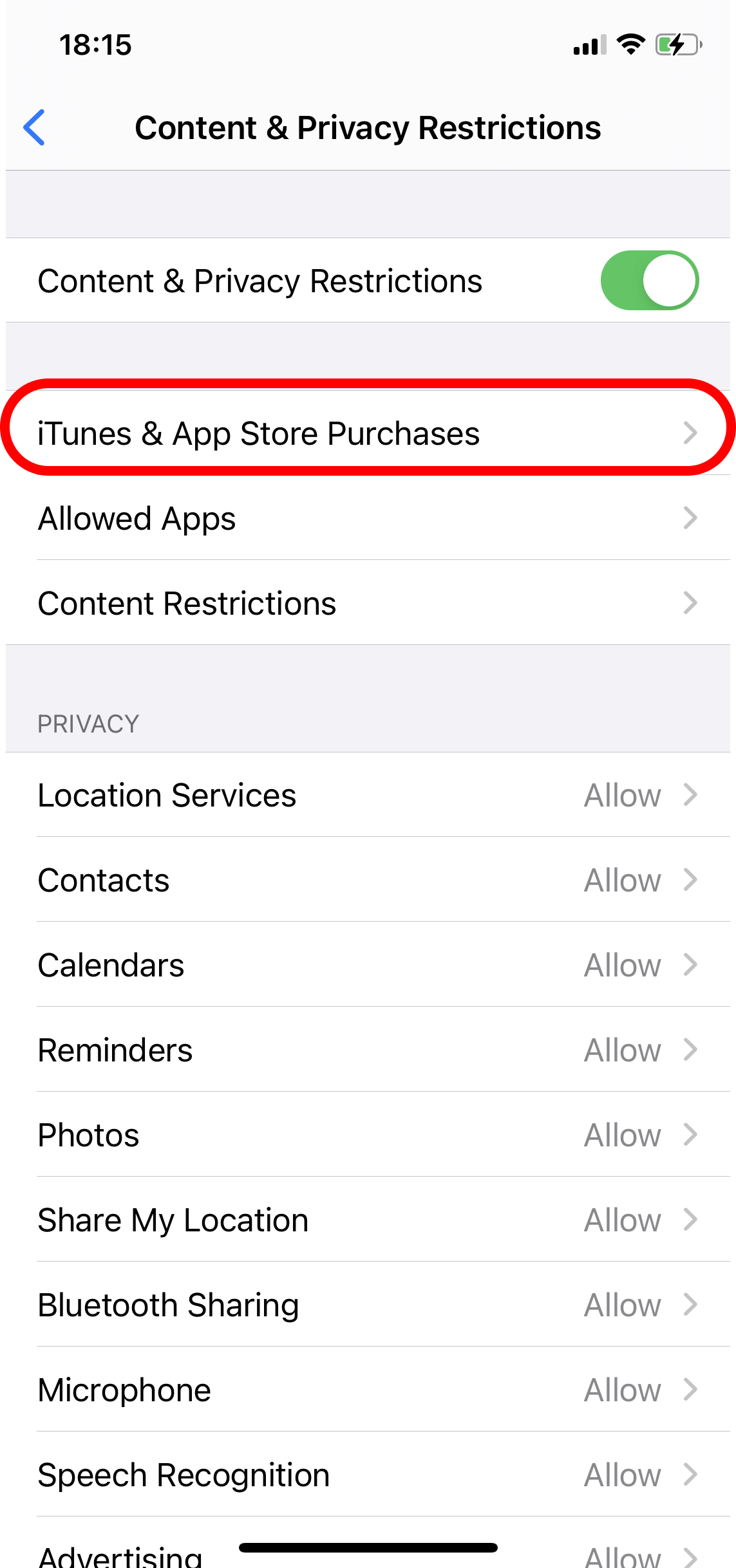Screen dimensions: 736x1568
Task: Tap the Photos row
Action: [x=367, y=1135]
